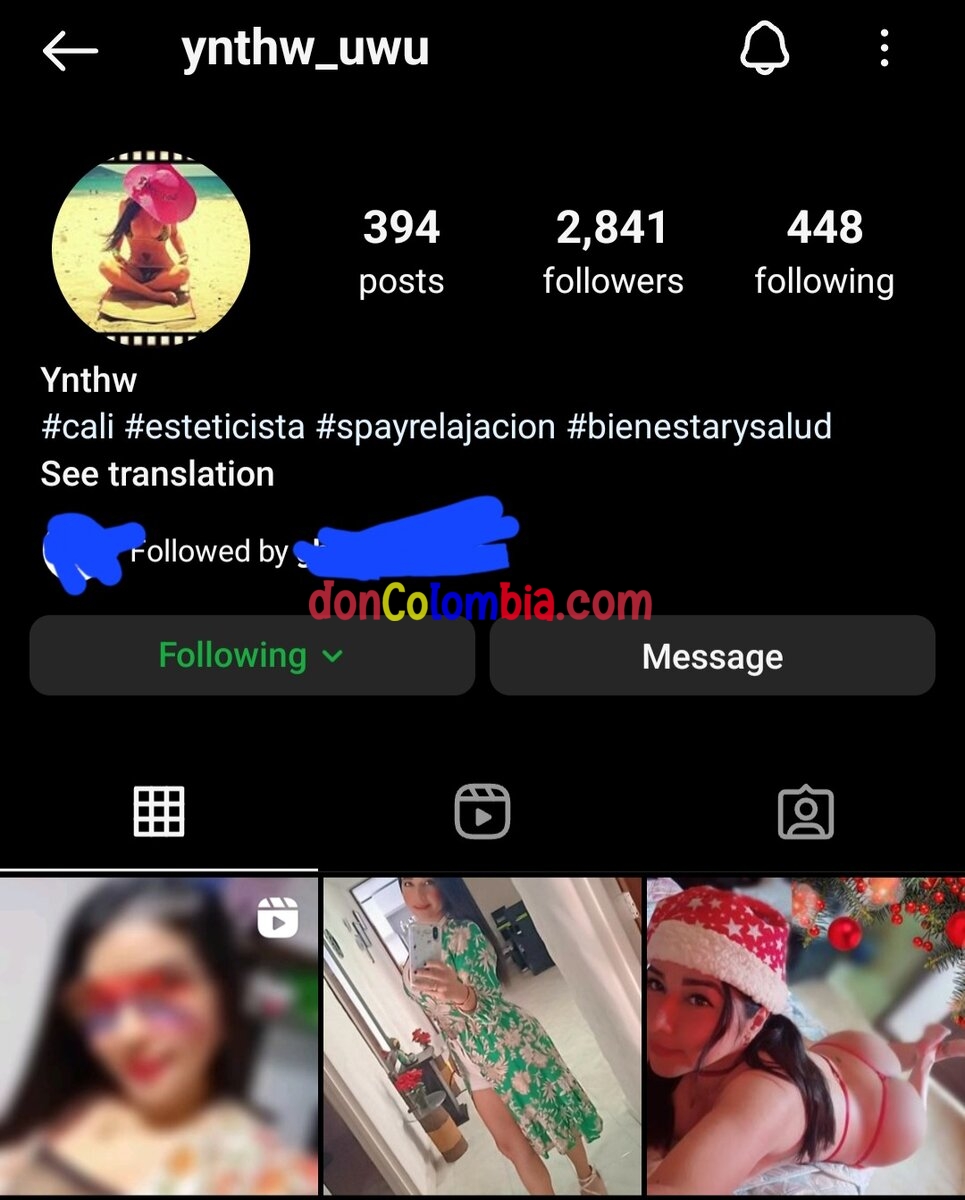Open the #cali hashtag
The image size is (965, 1200).
point(77,427)
